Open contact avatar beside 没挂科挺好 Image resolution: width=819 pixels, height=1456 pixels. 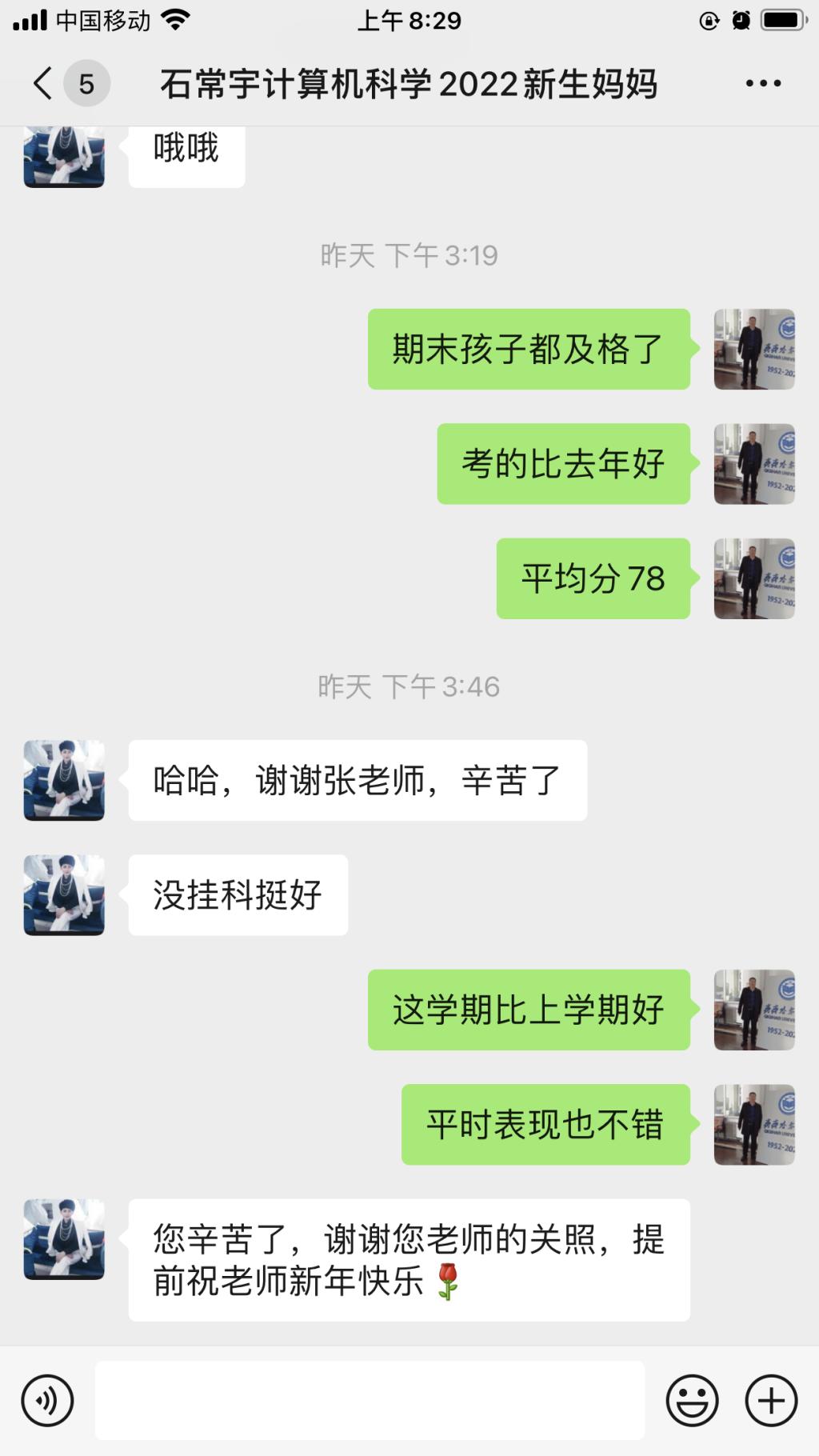pyautogui.click(x=64, y=894)
